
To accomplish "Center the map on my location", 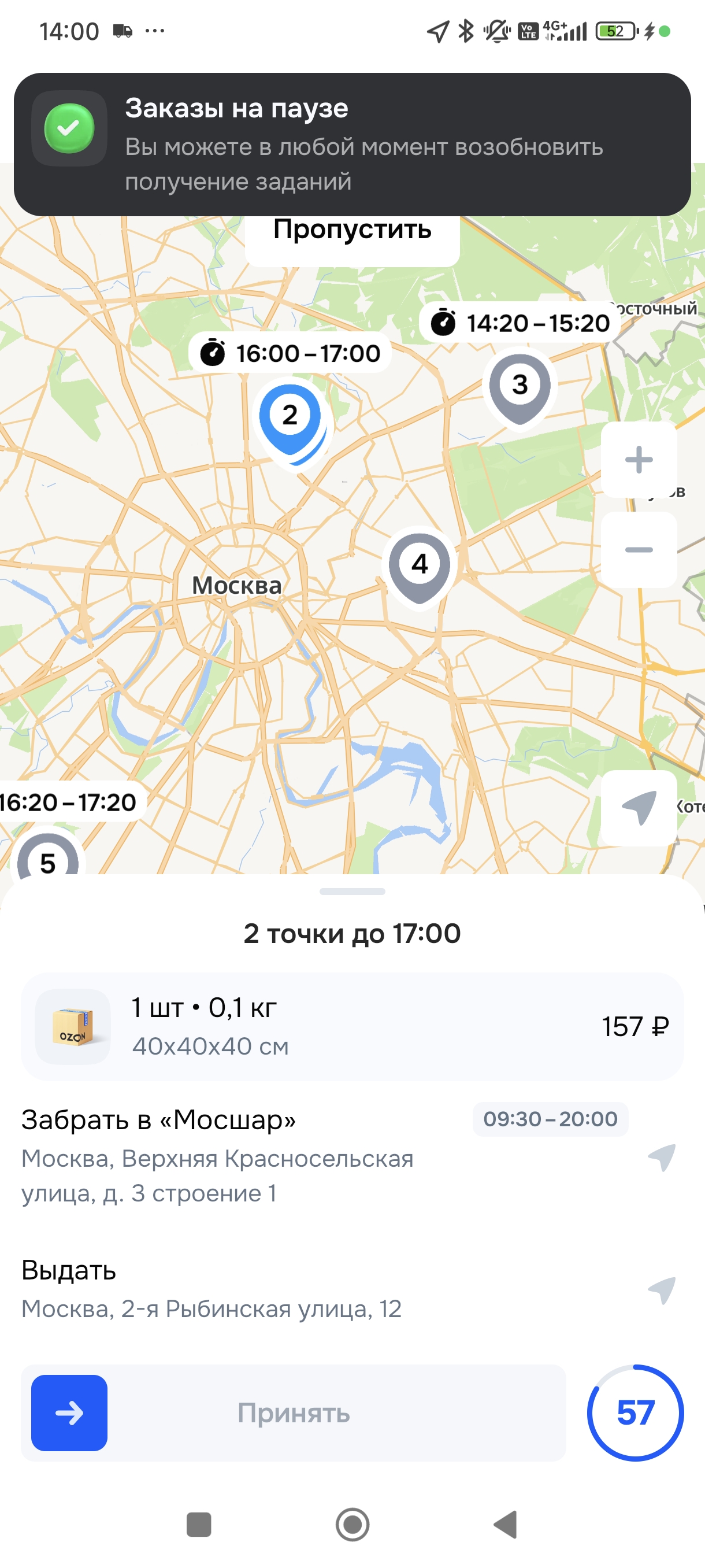I will (x=638, y=808).
